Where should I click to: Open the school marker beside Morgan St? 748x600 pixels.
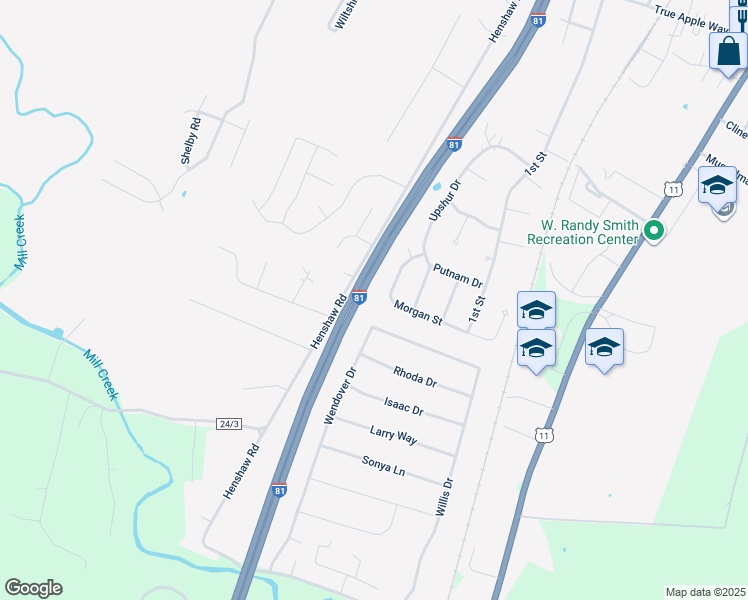pyautogui.click(x=536, y=311)
